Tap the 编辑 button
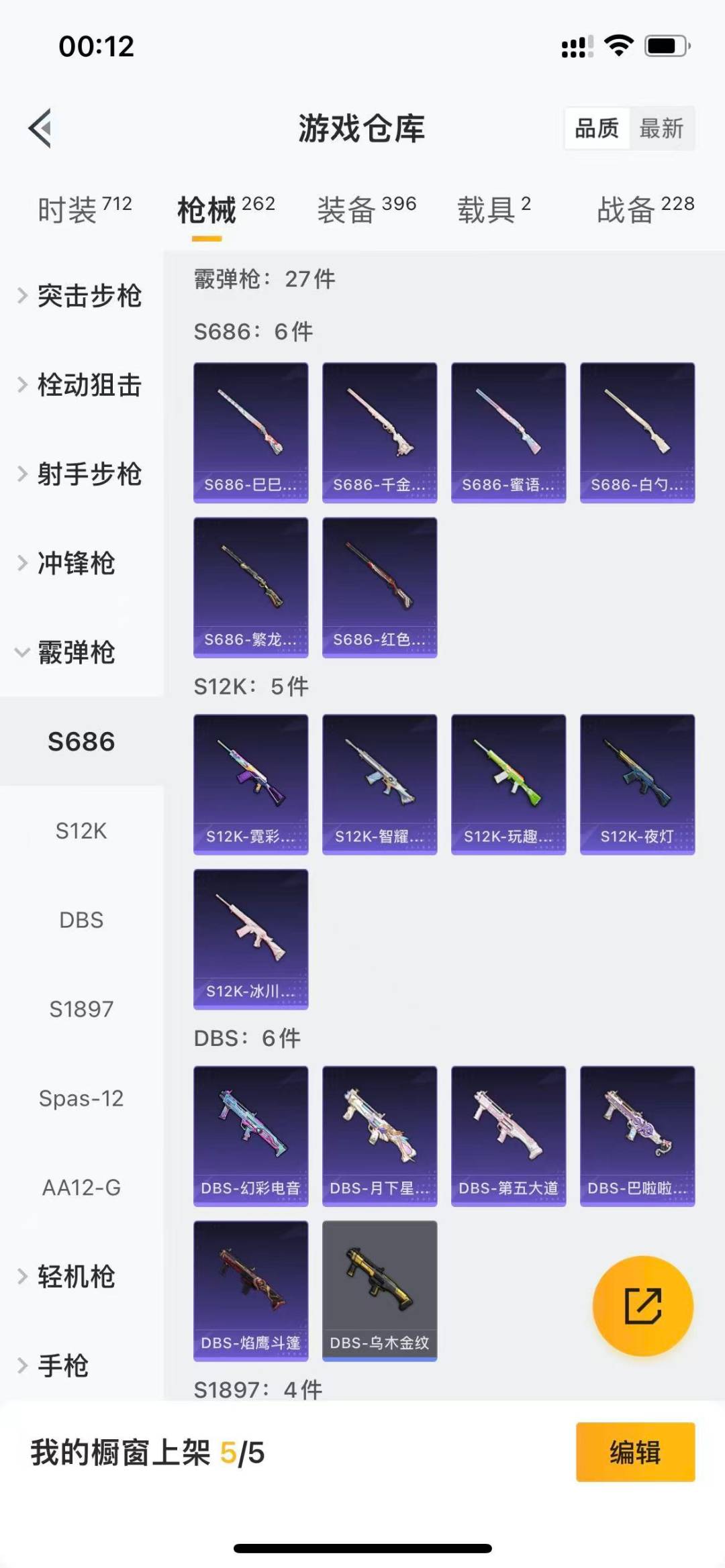Viewport: 725px width, 1568px height. click(635, 1452)
